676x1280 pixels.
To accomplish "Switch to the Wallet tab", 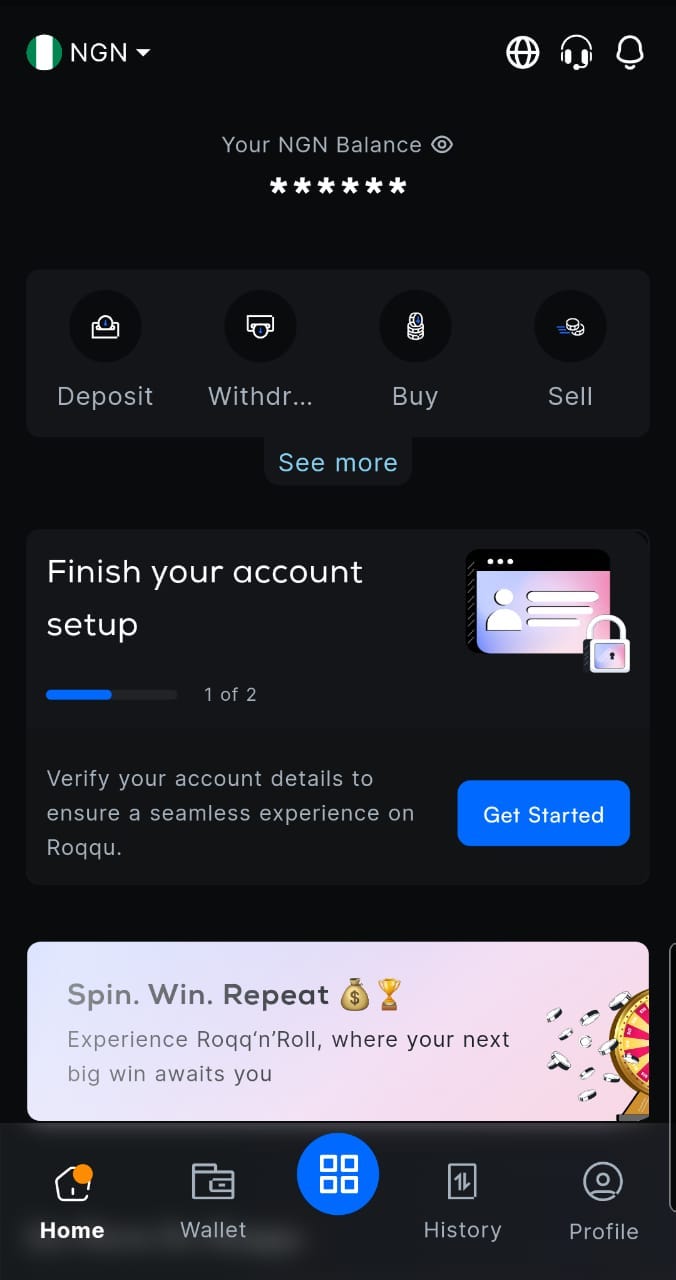I will pyautogui.click(x=213, y=1201).
